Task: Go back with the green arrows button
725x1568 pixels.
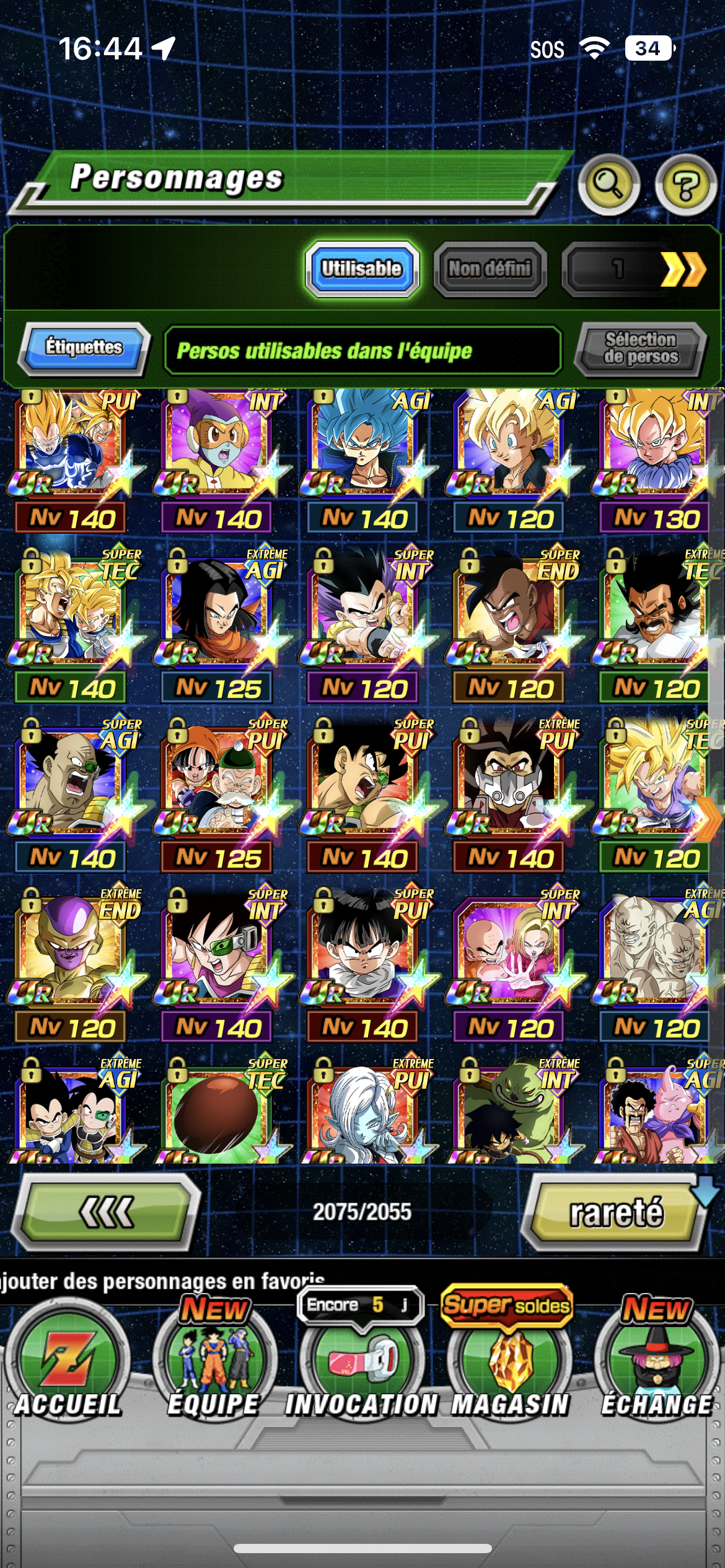Action: pyautogui.click(x=107, y=1213)
